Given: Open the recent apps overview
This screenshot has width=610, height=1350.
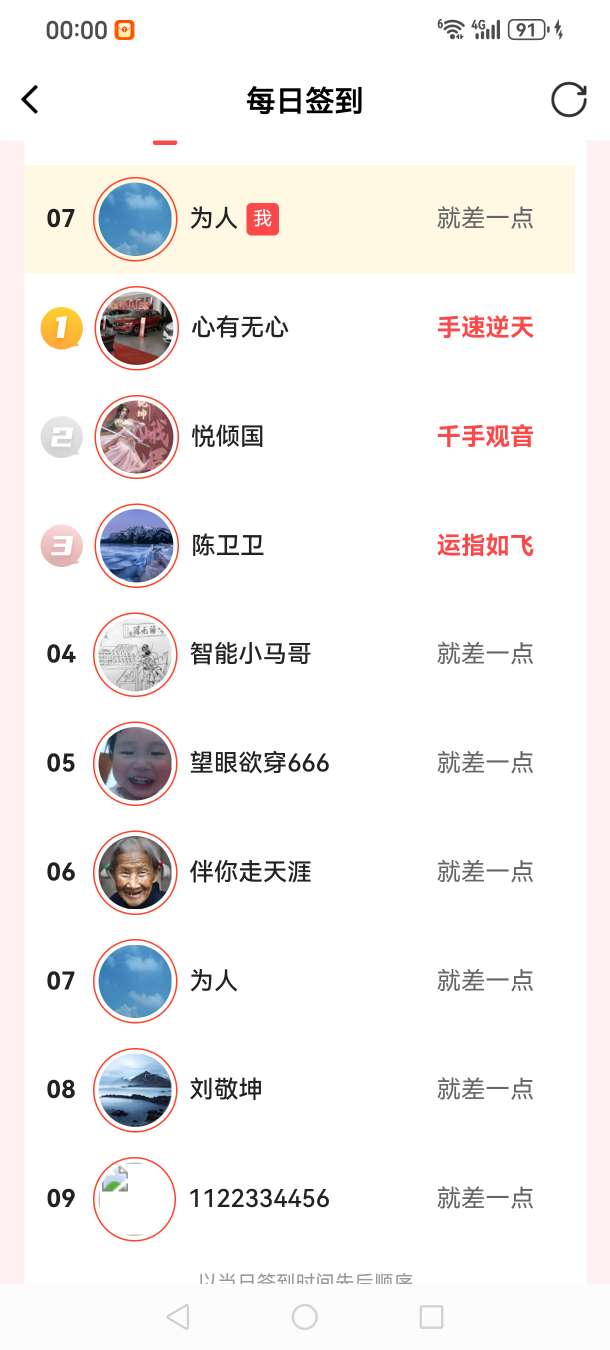Looking at the screenshot, I should pos(431,1317).
